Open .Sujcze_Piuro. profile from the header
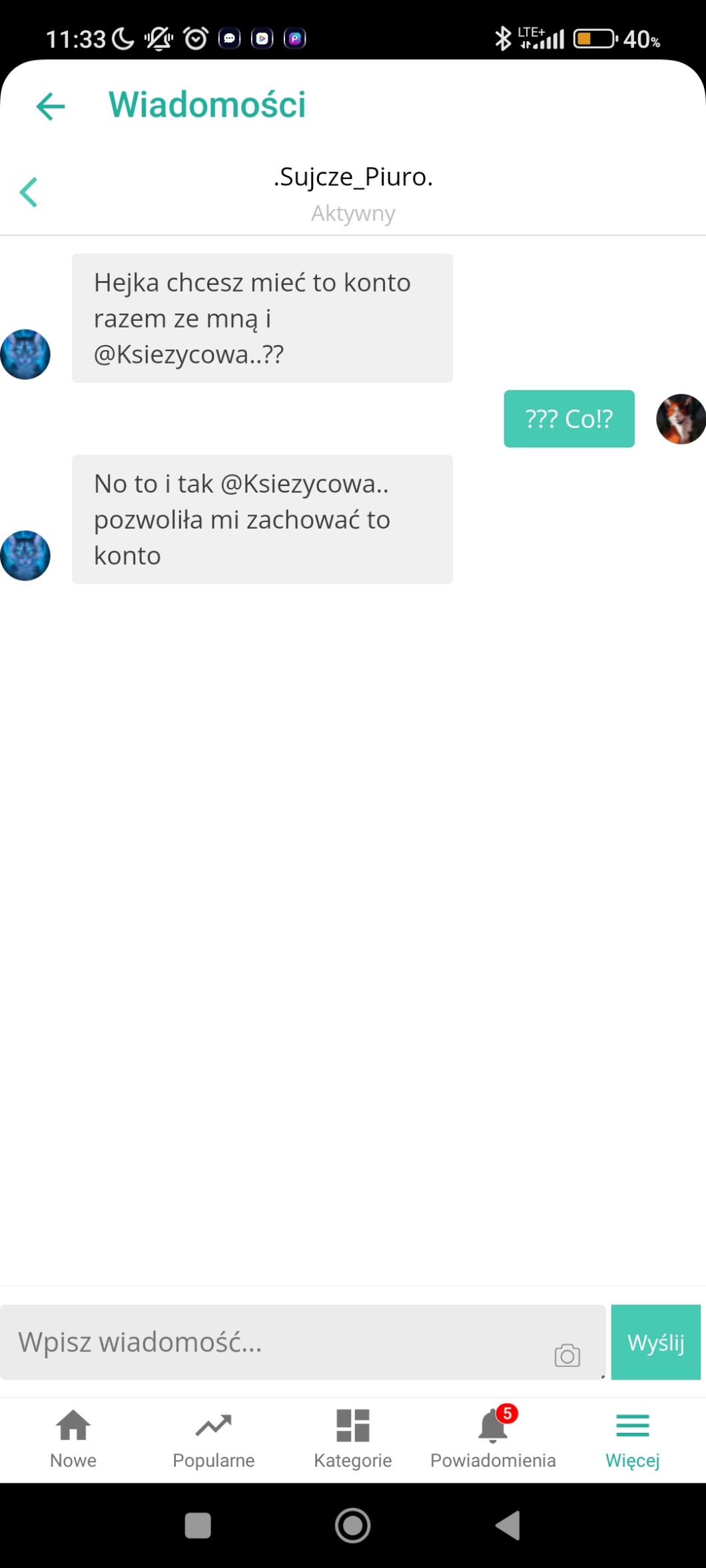This screenshot has height=1568, width=706. [353, 177]
